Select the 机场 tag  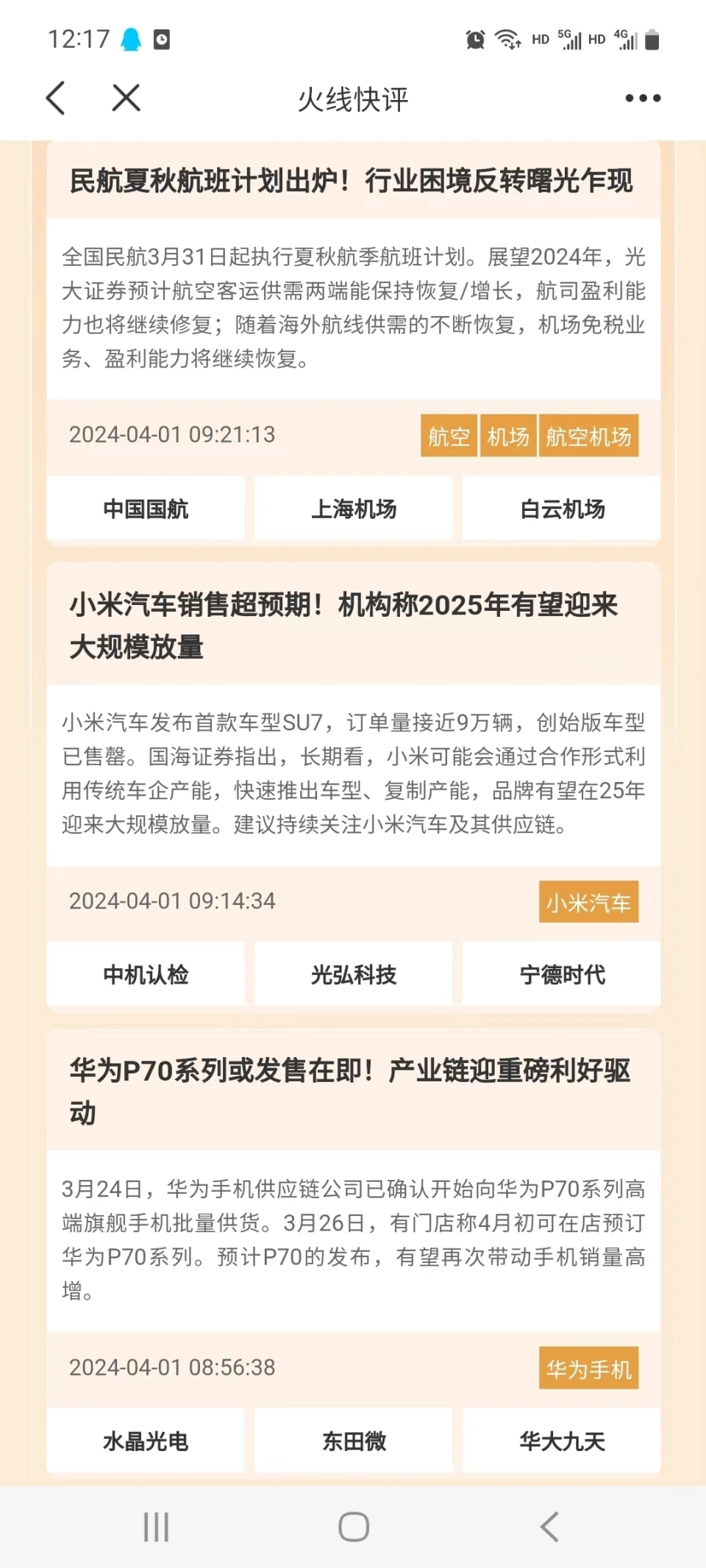click(508, 436)
